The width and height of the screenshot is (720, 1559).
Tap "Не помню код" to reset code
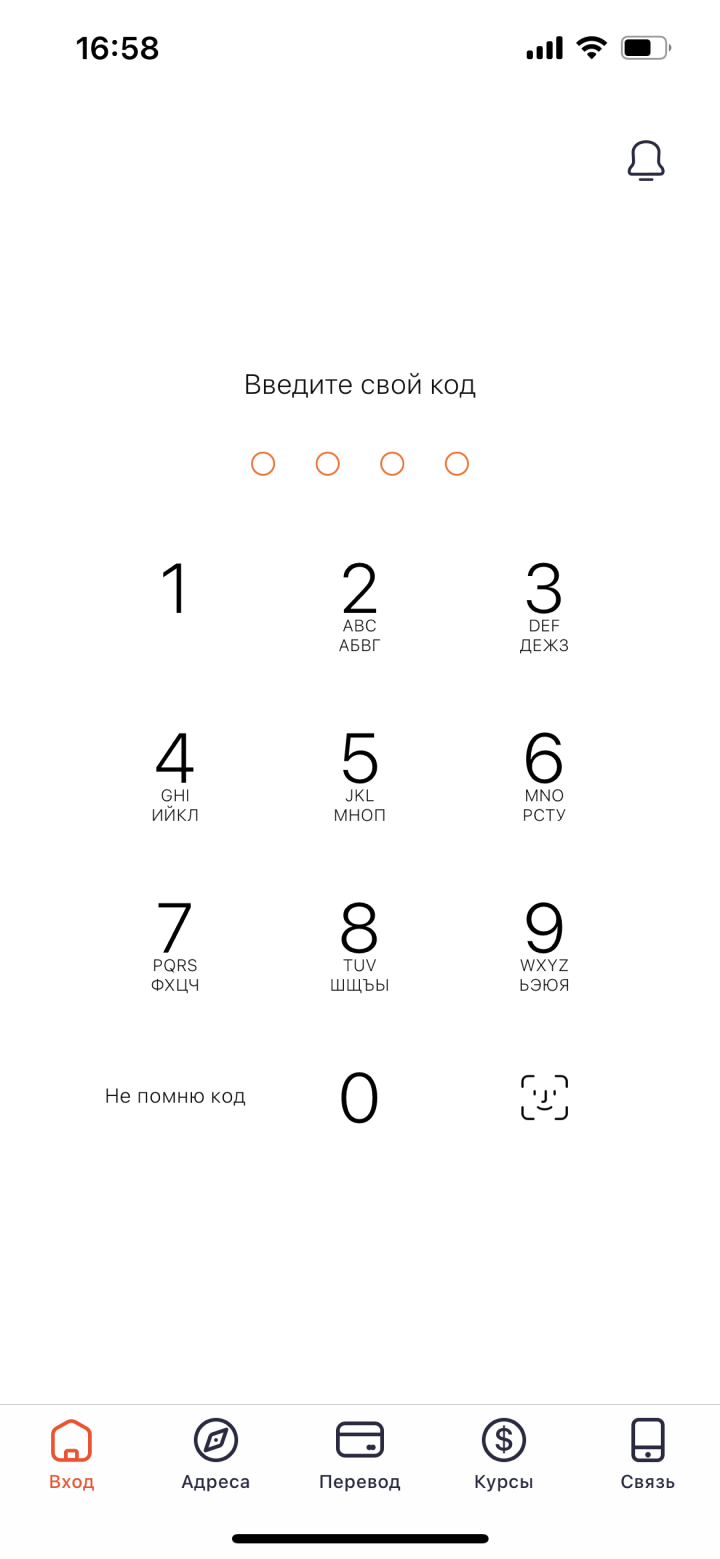[175, 1096]
